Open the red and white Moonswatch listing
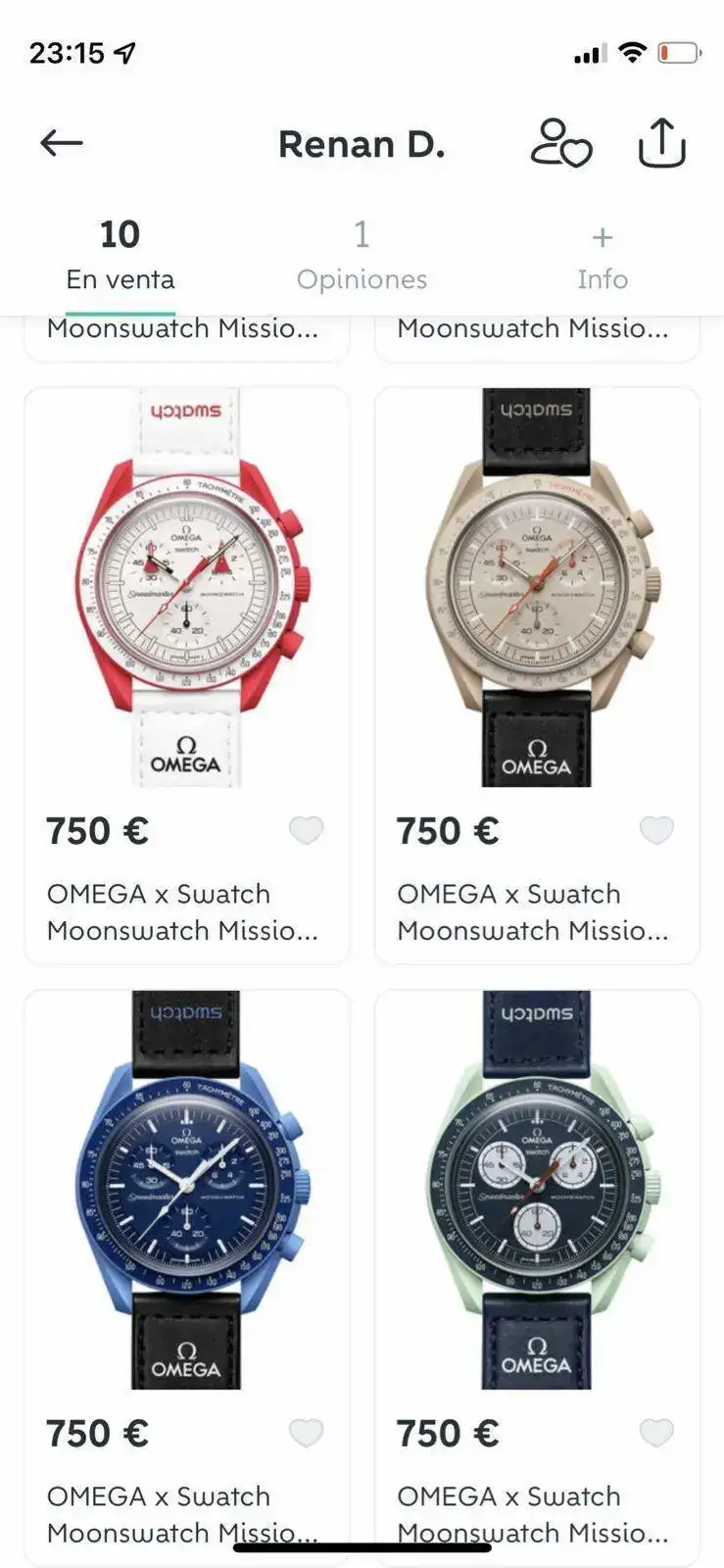This screenshot has width=724, height=1568. pos(186,588)
